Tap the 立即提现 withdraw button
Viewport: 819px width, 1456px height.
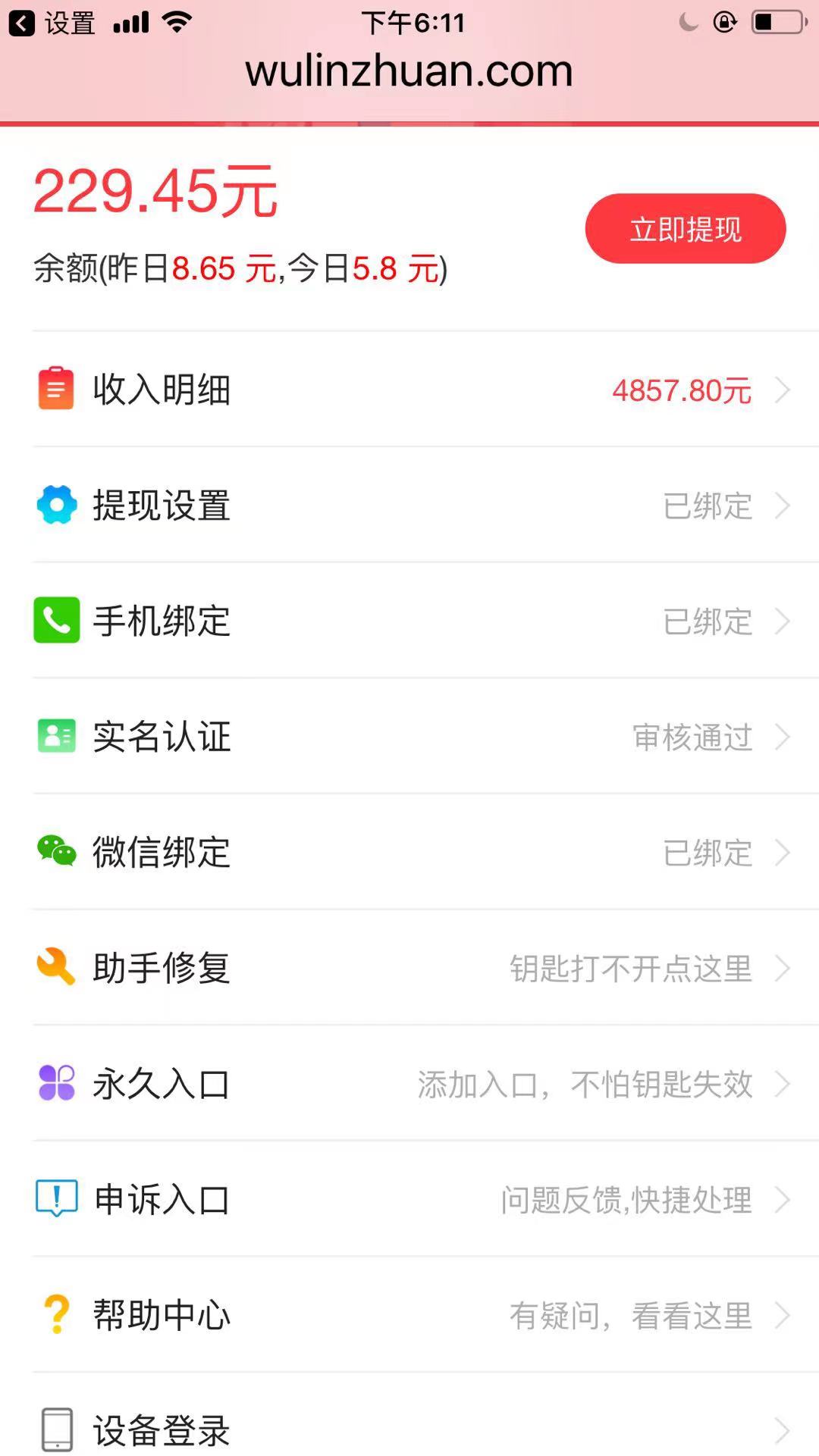click(x=685, y=228)
